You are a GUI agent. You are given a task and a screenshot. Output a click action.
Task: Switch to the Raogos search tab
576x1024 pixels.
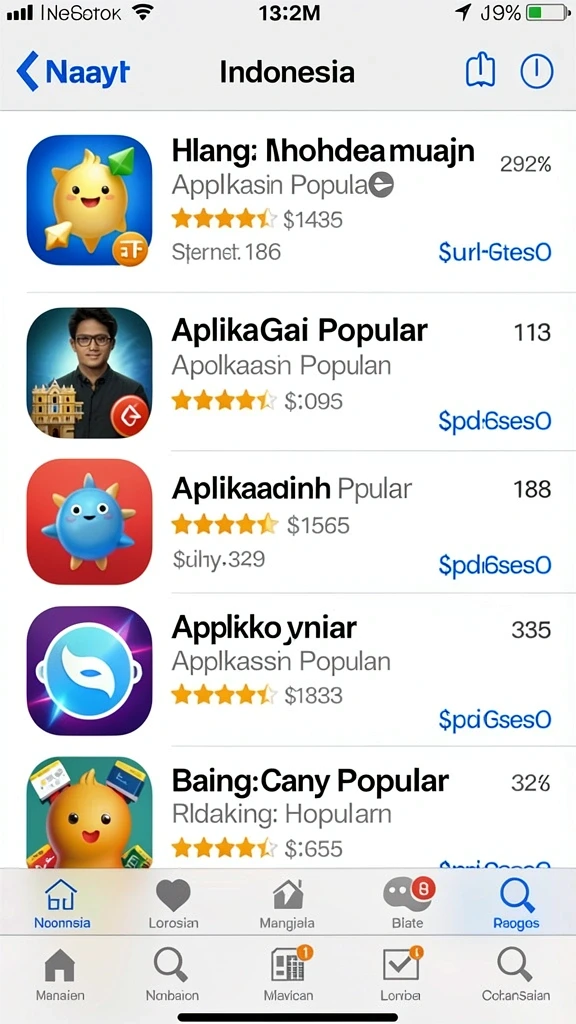517,903
